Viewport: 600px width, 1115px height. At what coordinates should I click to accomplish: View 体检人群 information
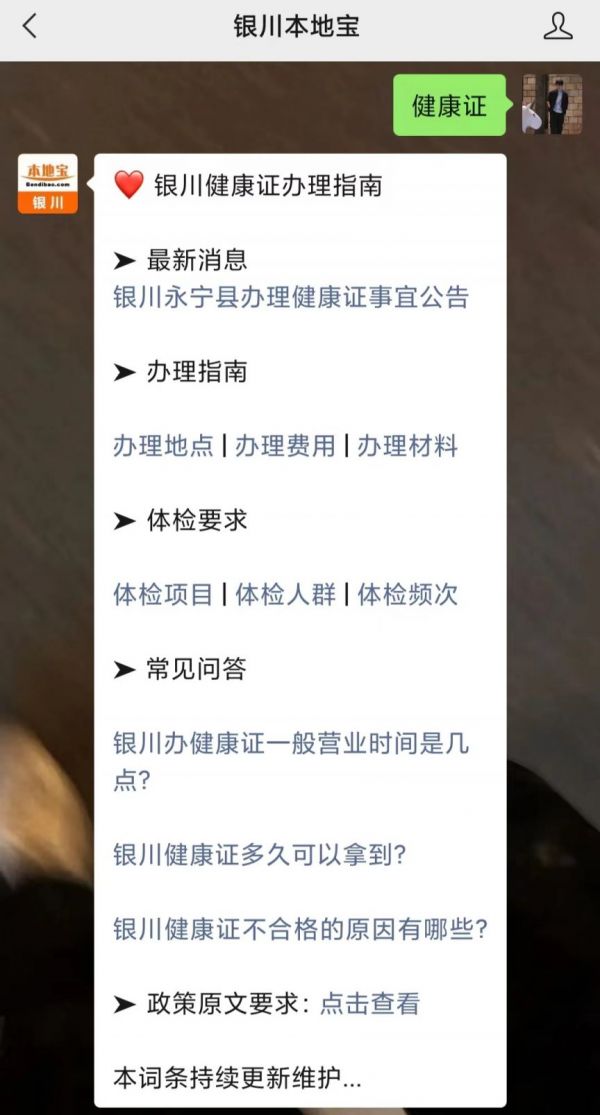285,594
